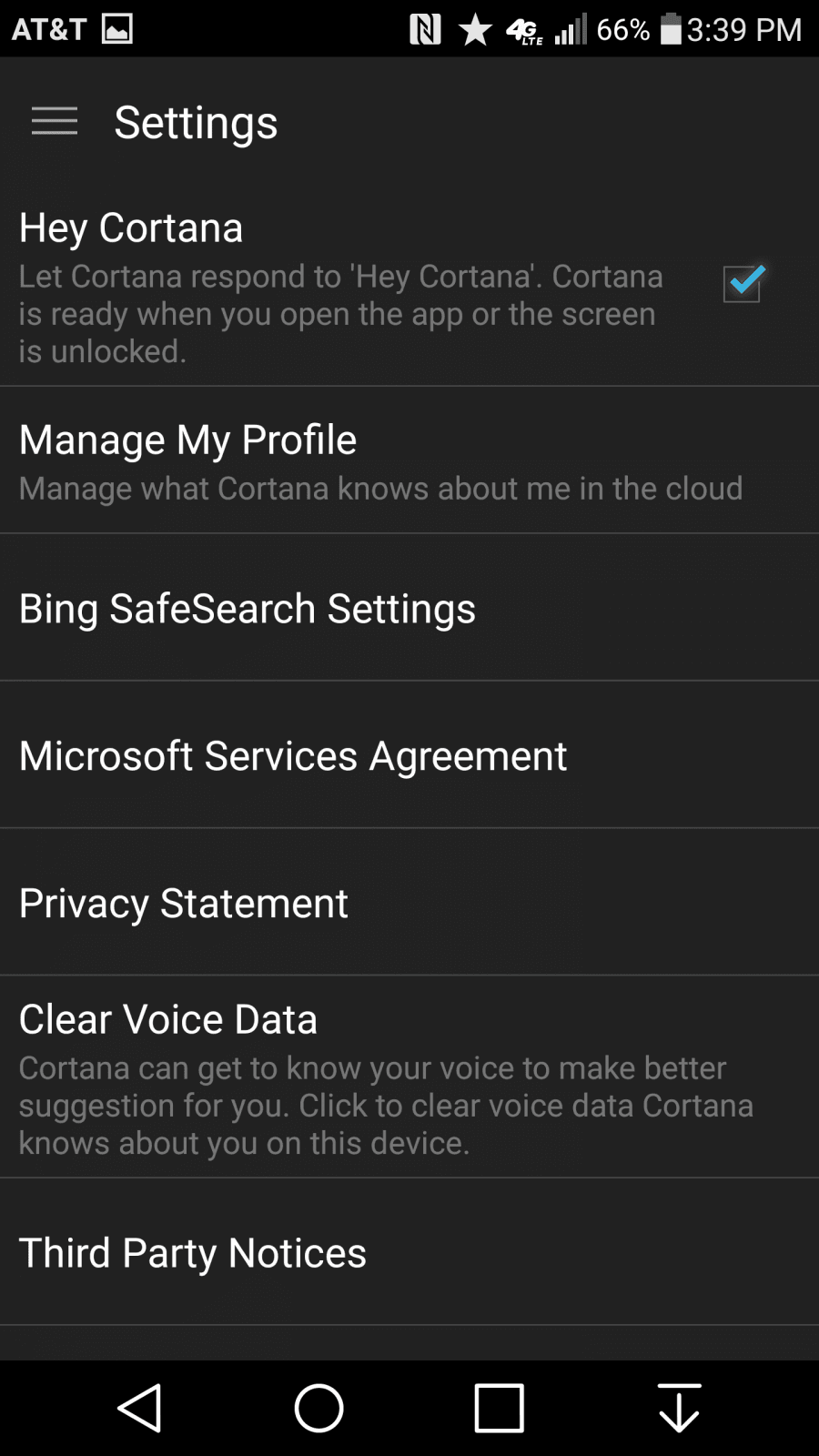The width and height of the screenshot is (819, 1456).
Task: Uncheck Cortana voice activation setting
Action: 742,284
